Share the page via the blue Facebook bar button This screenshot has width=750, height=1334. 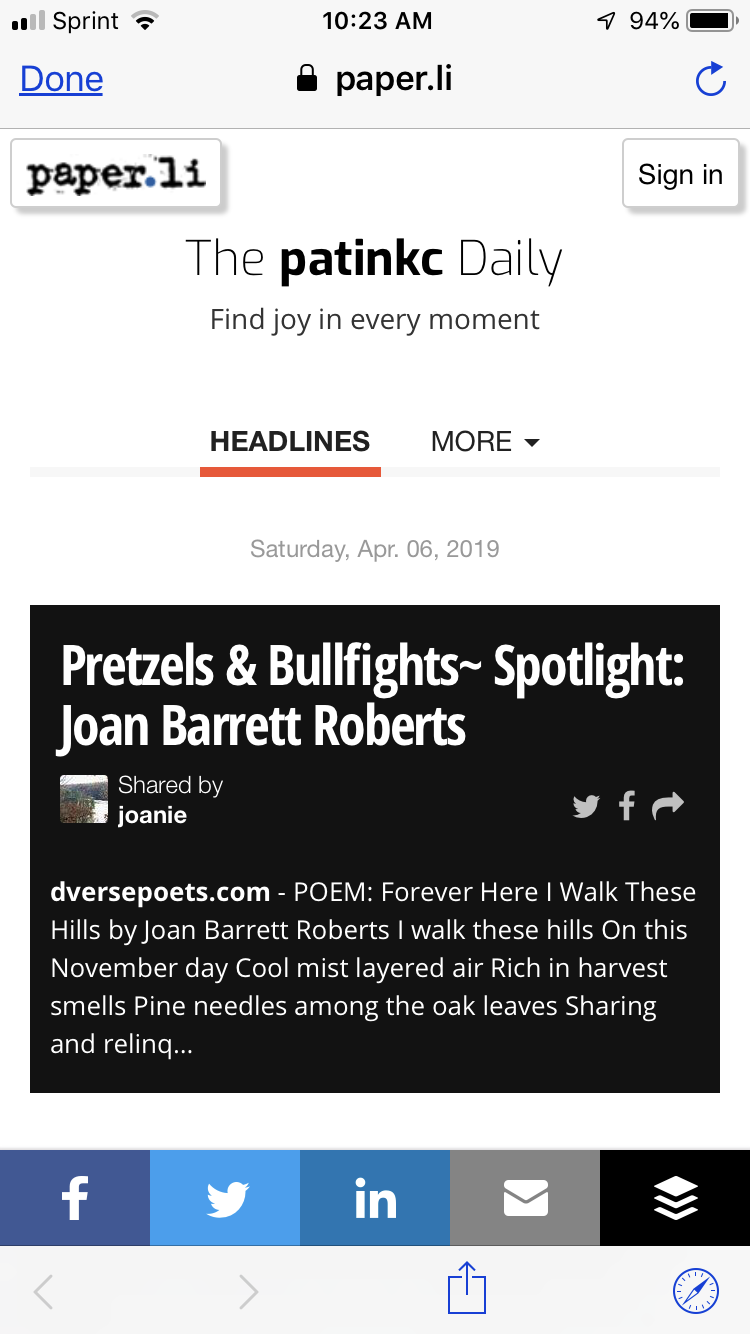tap(75, 1198)
